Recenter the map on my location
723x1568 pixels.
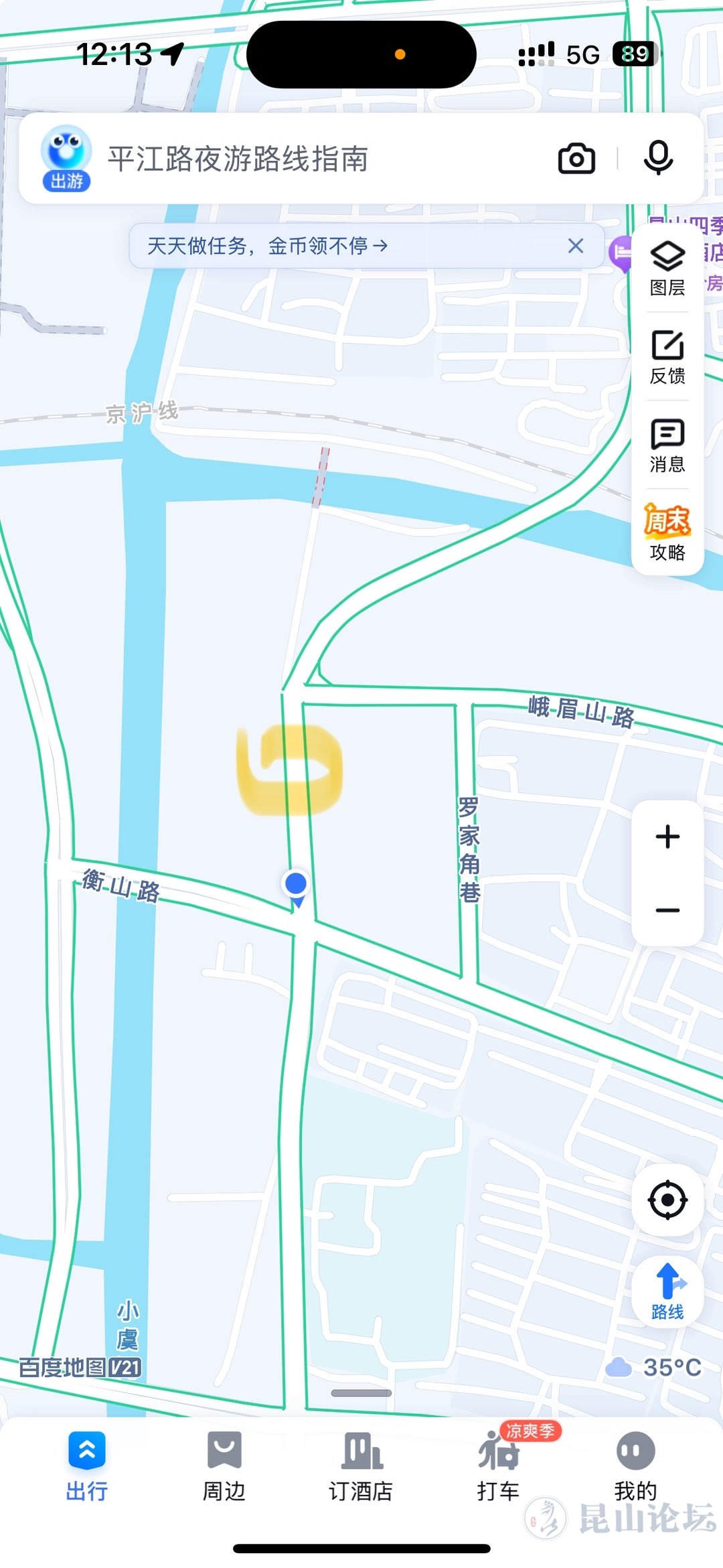[667, 1200]
